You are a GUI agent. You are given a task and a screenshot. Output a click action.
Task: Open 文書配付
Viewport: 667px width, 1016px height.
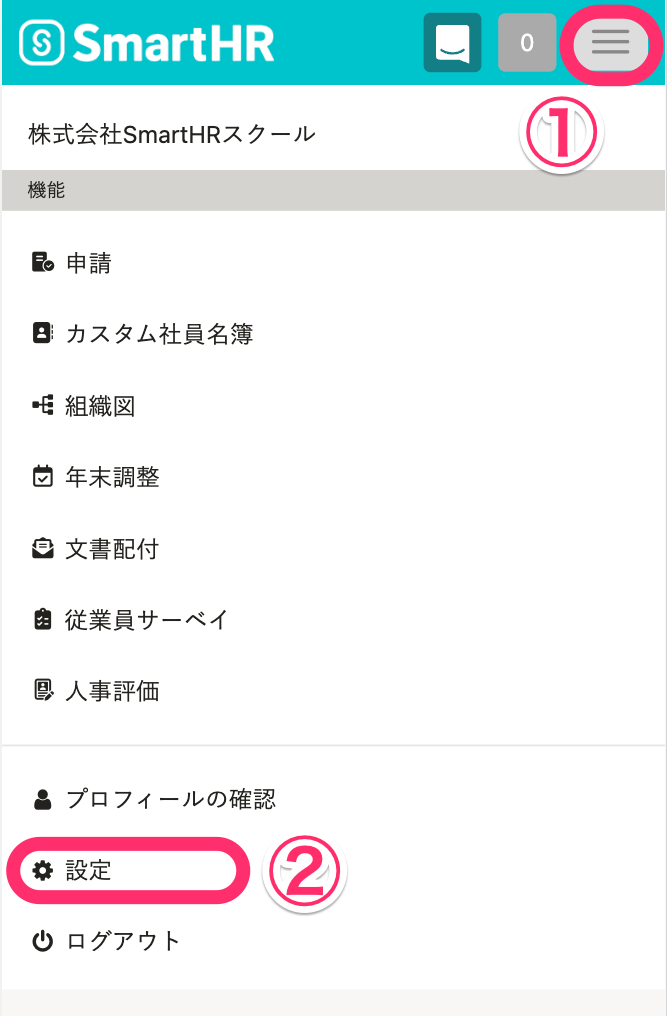(112, 549)
